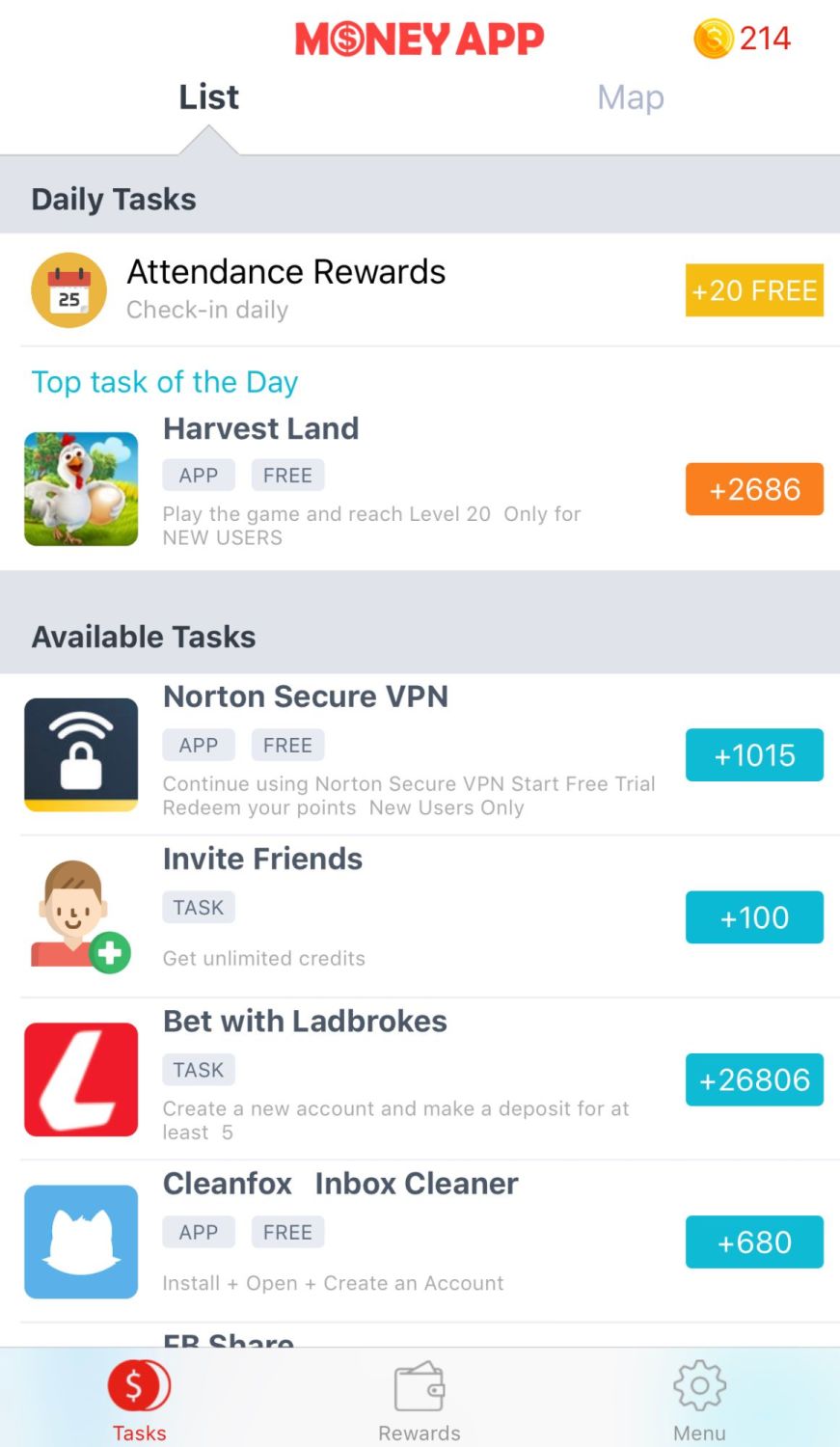Select the Cleanfox cat icon
This screenshot has width=840, height=1447.
(x=81, y=1242)
